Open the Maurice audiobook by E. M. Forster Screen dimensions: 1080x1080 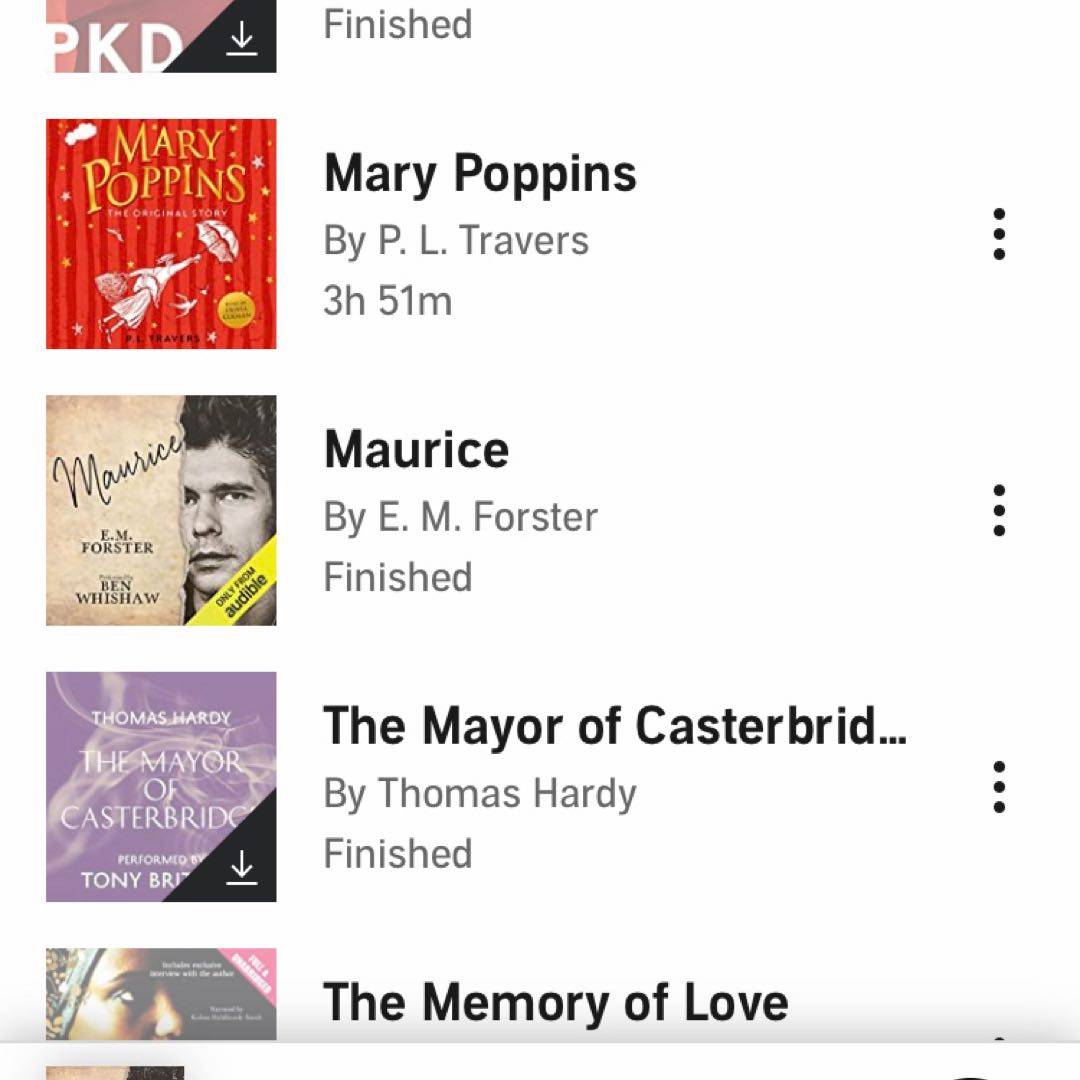[x=416, y=450]
